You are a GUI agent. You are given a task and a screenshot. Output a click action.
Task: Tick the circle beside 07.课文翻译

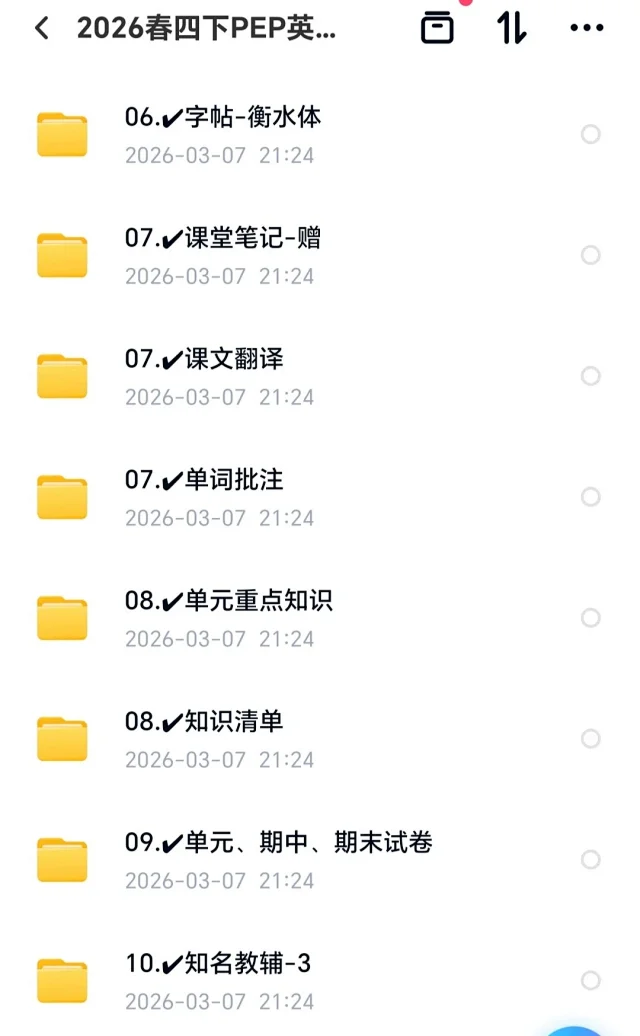click(591, 376)
